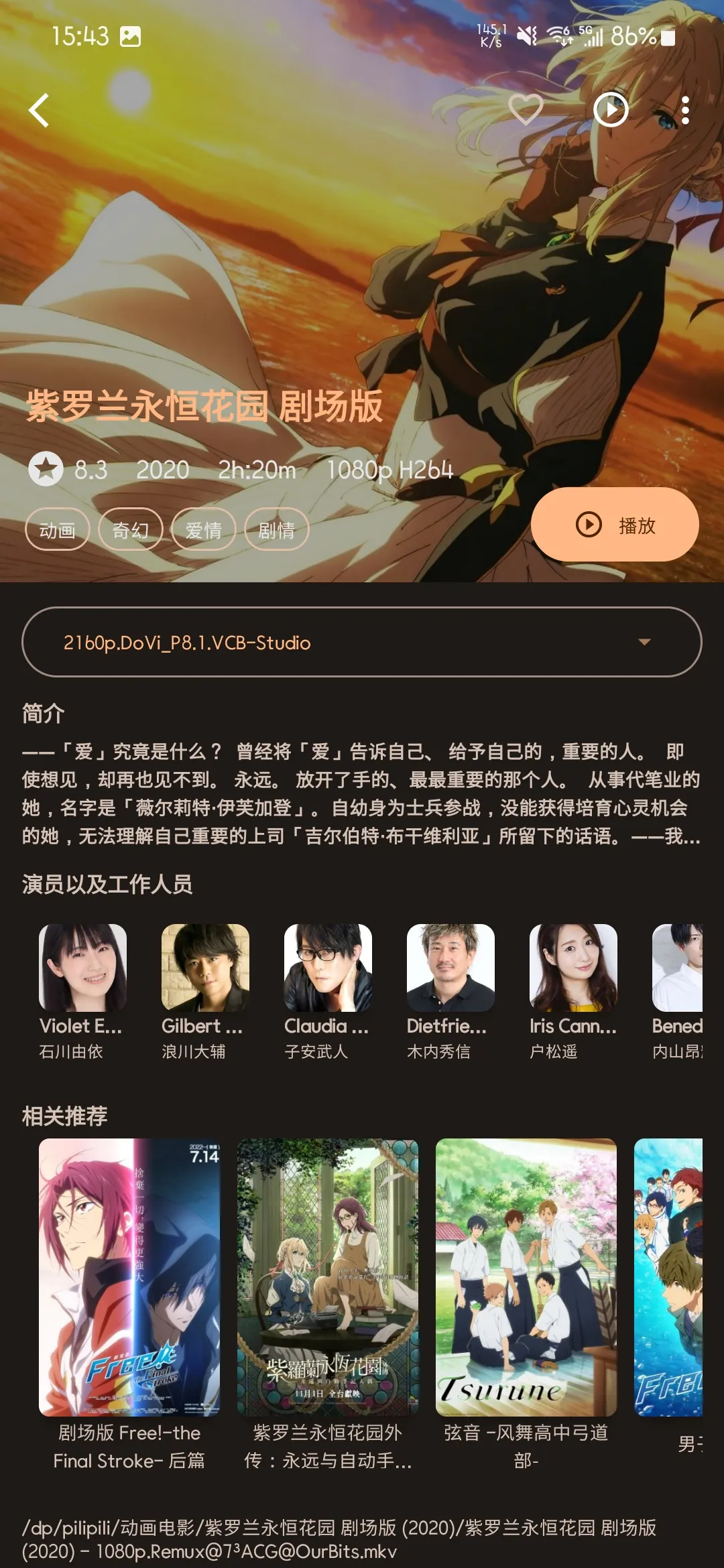Go back using the top-left arrow
724x1568 pixels.
pos(39,111)
